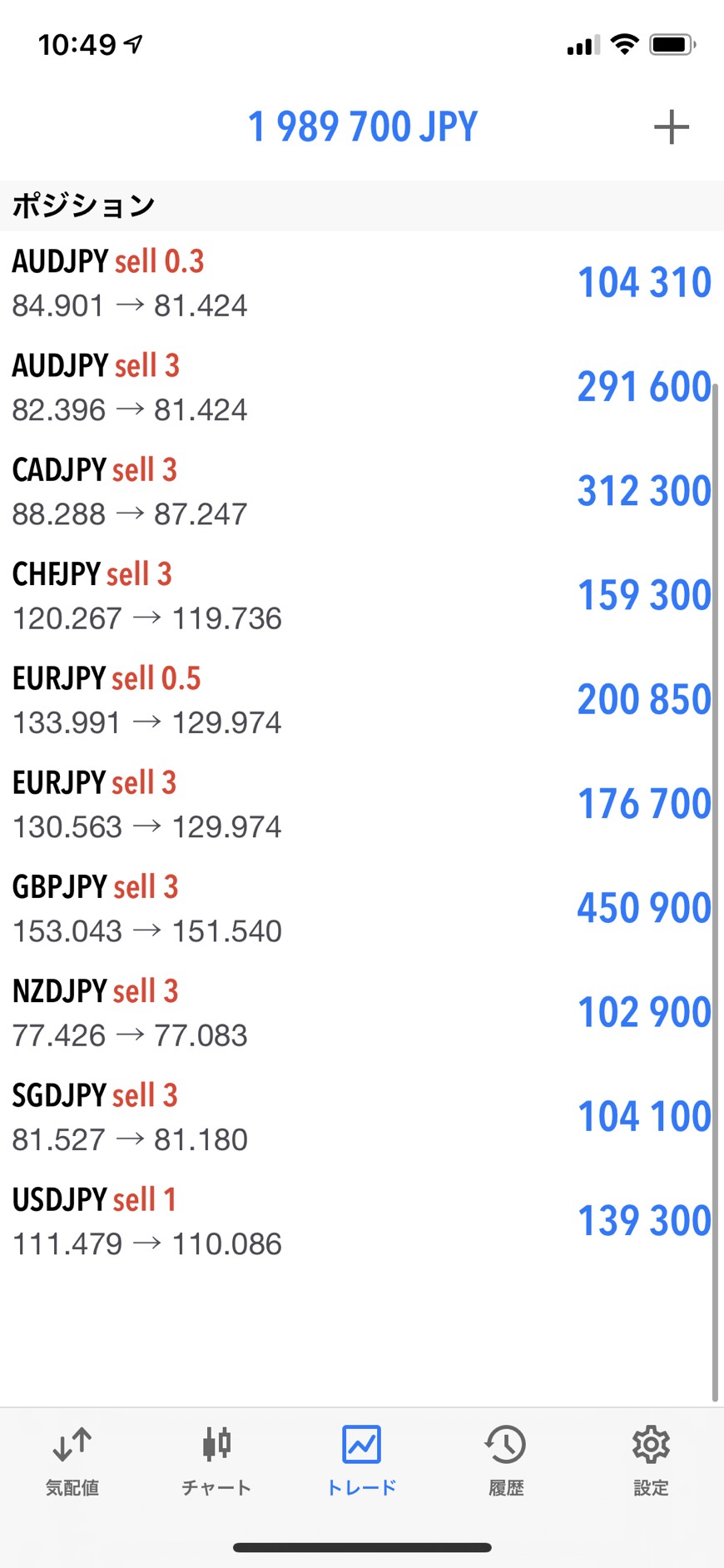
Task: Open the チャート chart tab
Action: [216, 1461]
